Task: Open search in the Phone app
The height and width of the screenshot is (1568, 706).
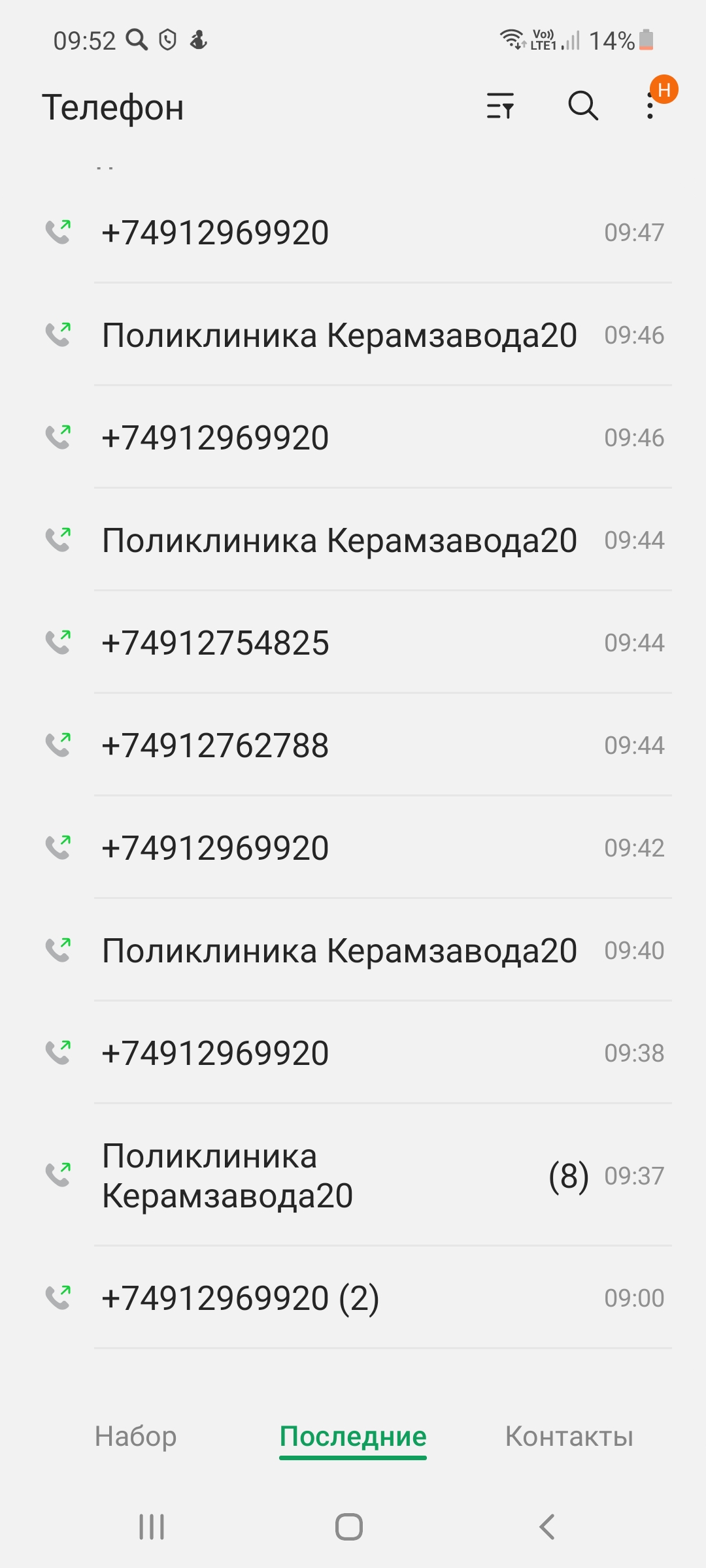Action: click(x=582, y=106)
